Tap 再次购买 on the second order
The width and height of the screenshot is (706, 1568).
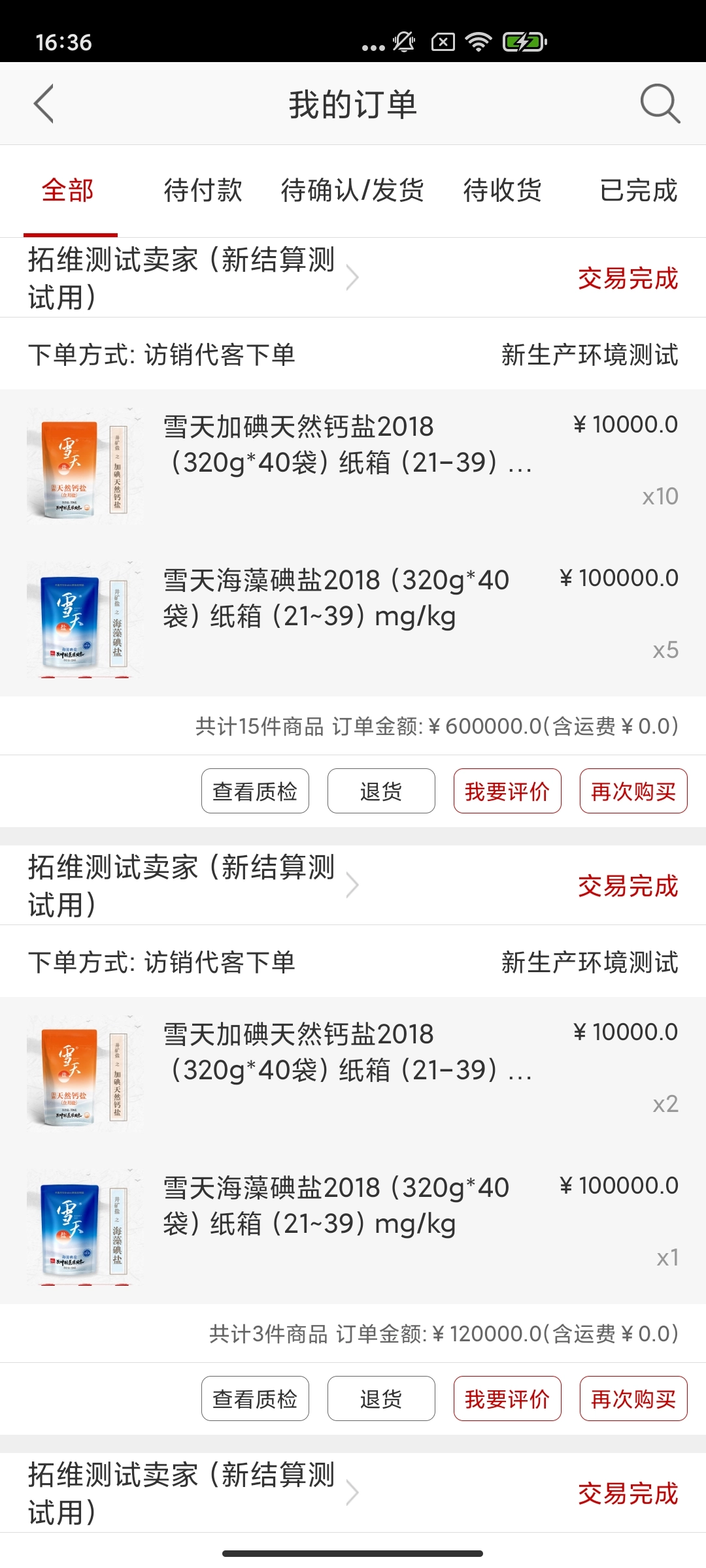tap(633, 1398)
